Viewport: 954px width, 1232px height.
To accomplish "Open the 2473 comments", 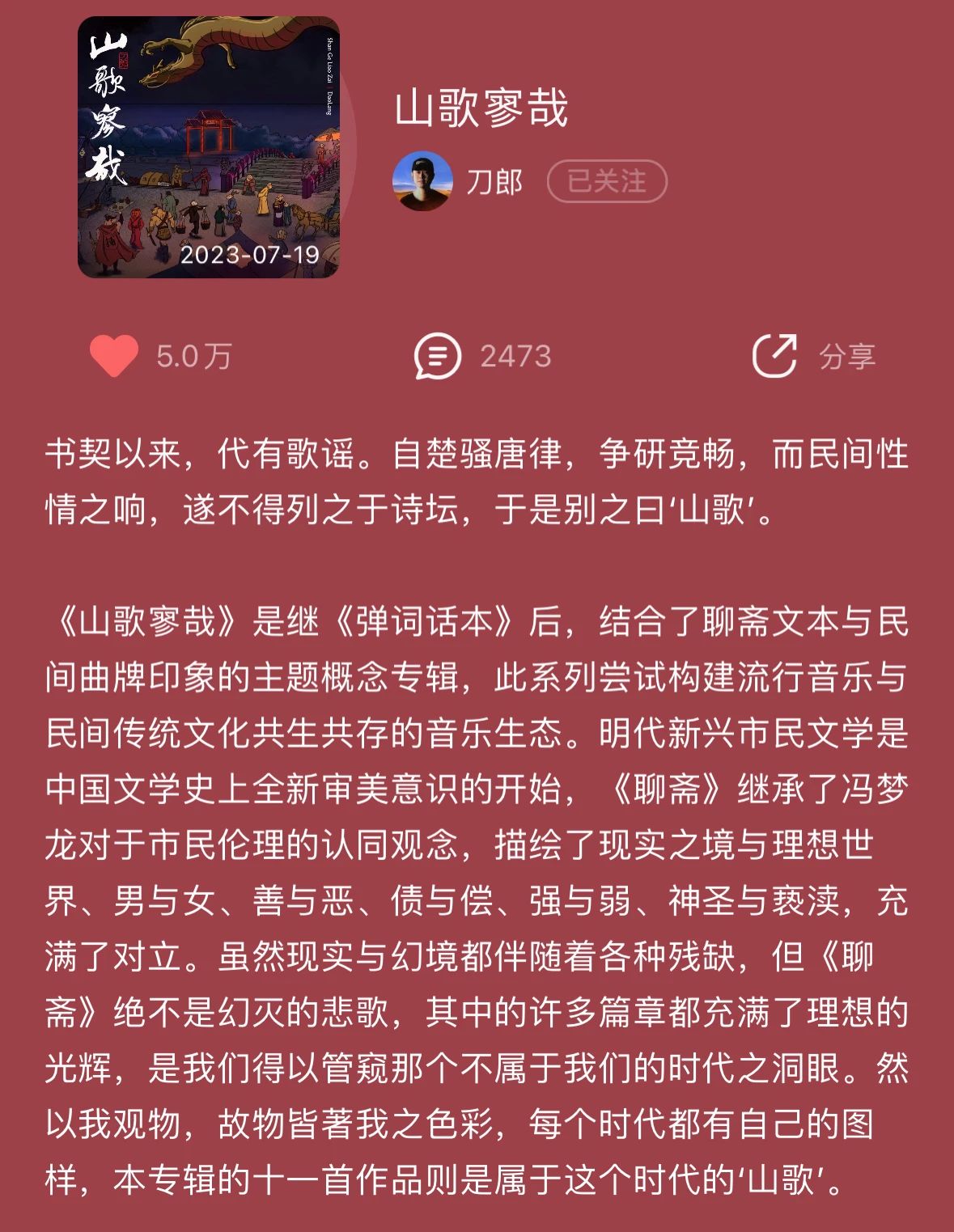I will (x=438, y=357).
